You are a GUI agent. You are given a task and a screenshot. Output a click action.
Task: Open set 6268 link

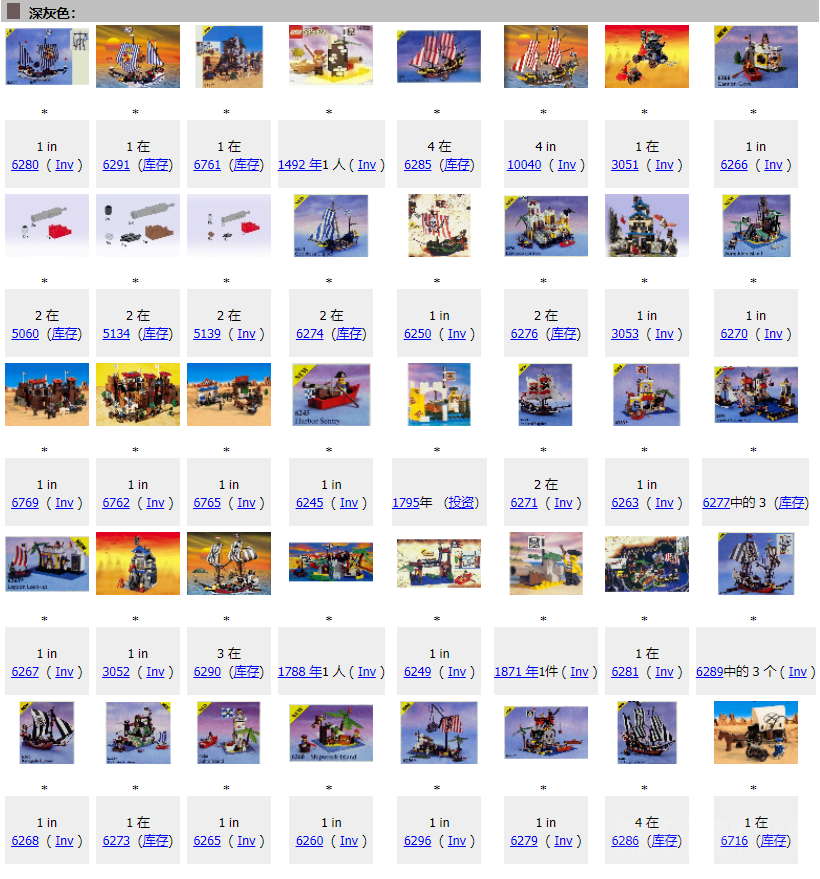[25, 841]
